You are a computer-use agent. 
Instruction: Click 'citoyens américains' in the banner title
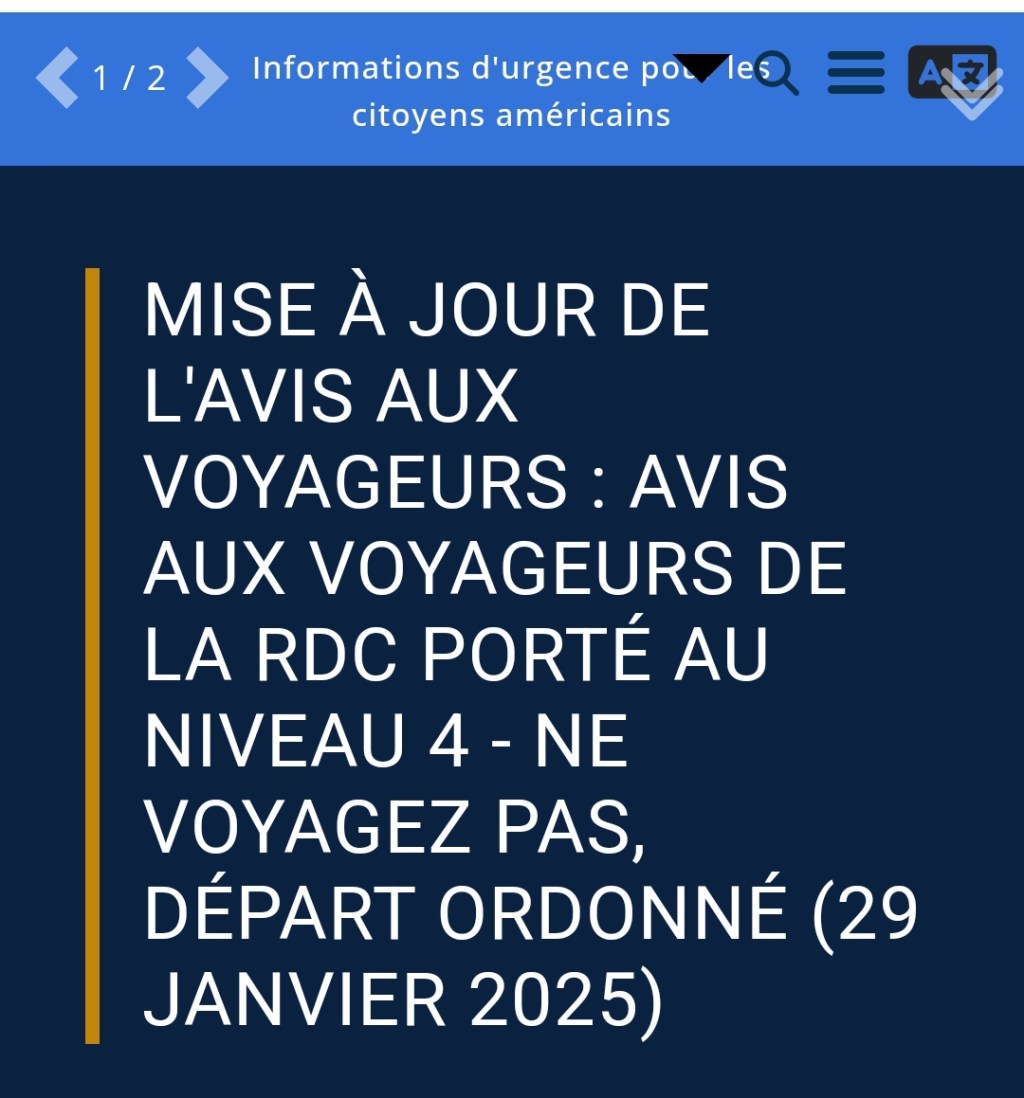[x=511, y=114]
